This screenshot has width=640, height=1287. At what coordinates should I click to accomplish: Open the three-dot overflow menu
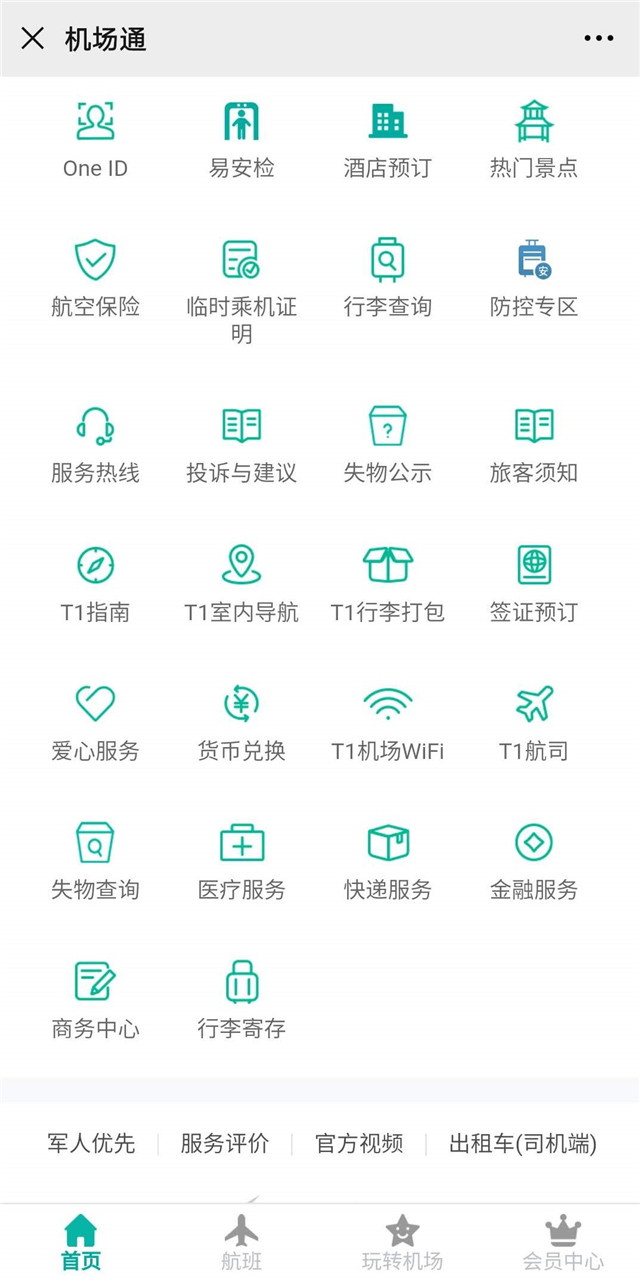[x=598, y=39]
